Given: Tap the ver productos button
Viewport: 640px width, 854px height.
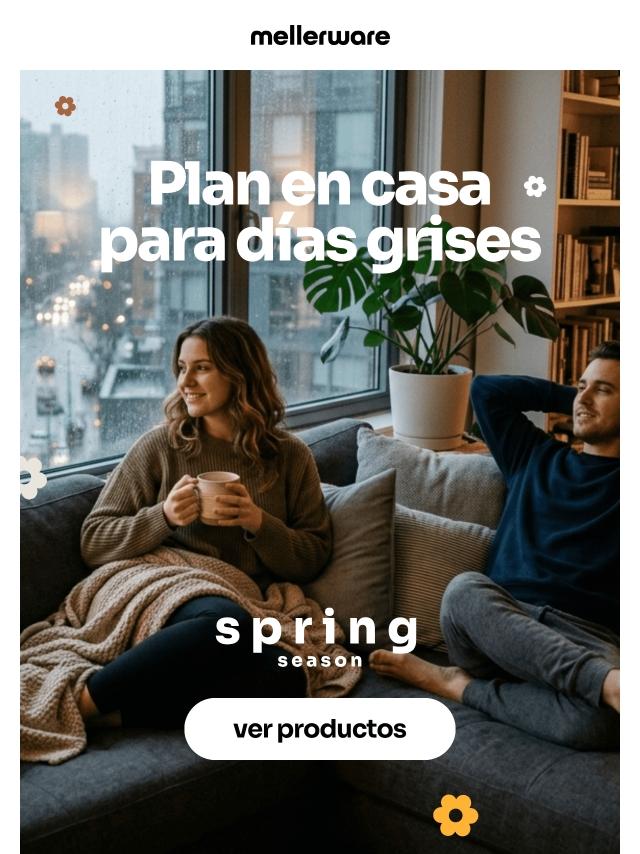Looking at the screenshot, I should pos(320,729).
